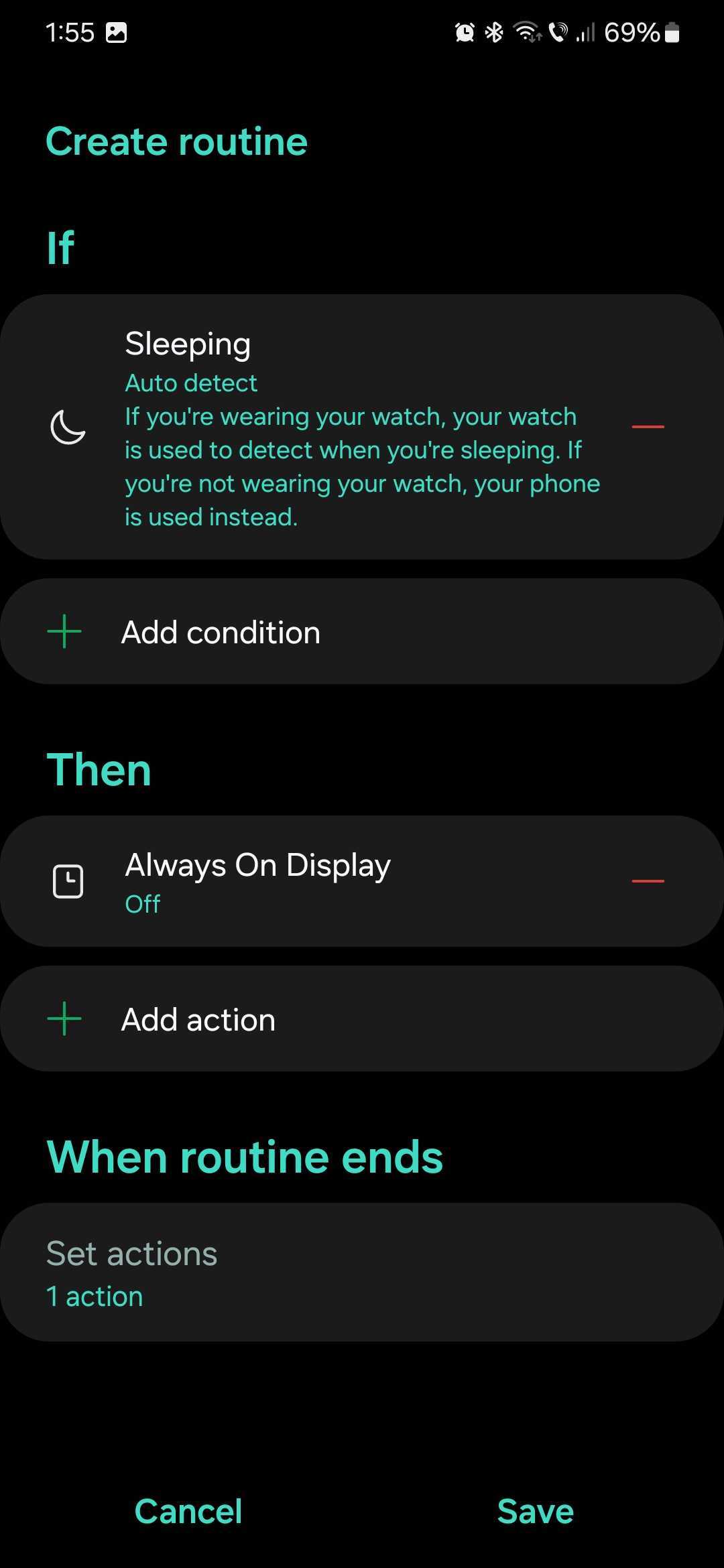Remove the Always On Display action

(648, 880)
